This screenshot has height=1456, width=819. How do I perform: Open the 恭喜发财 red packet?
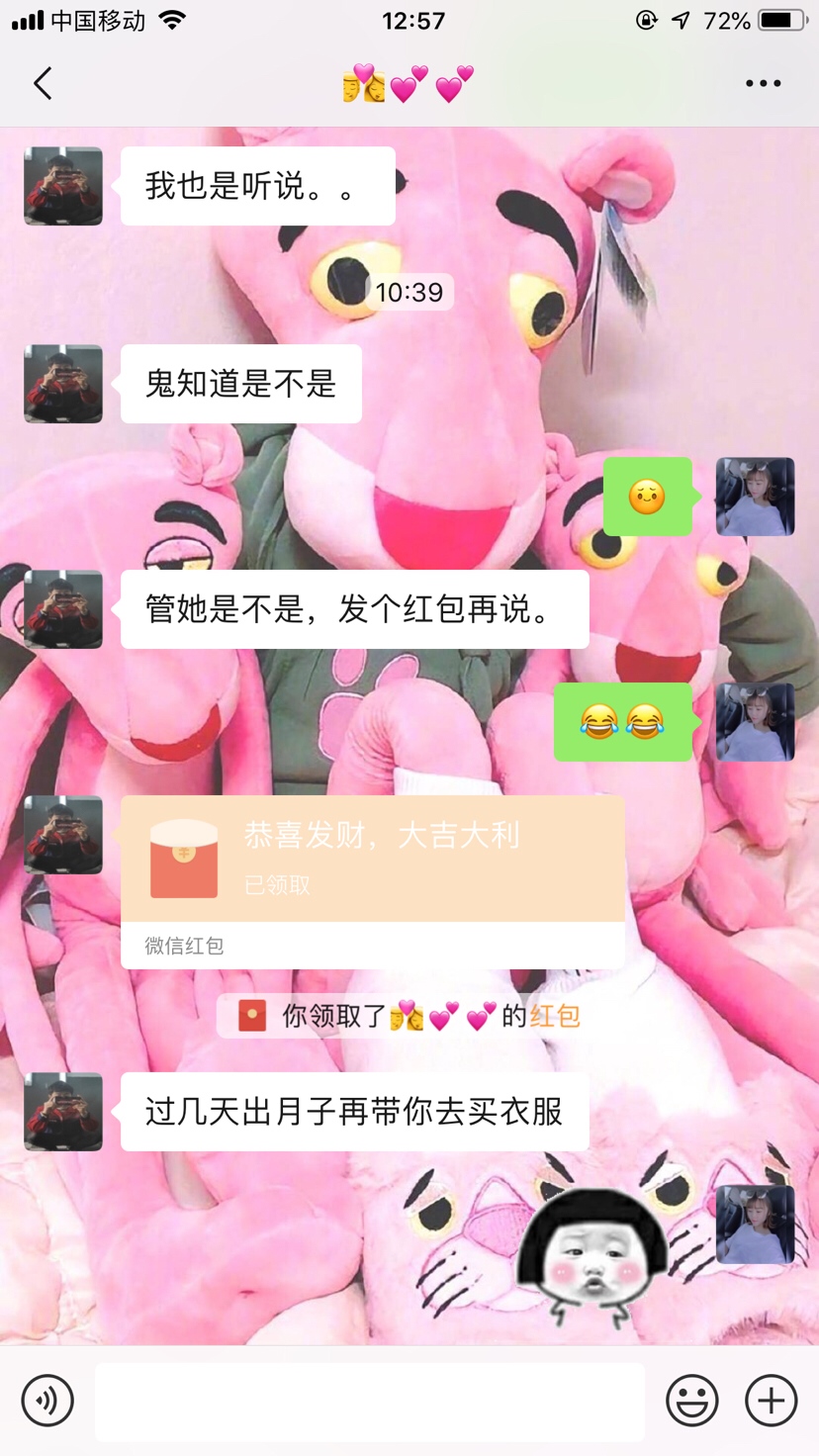tap(372, 859)
